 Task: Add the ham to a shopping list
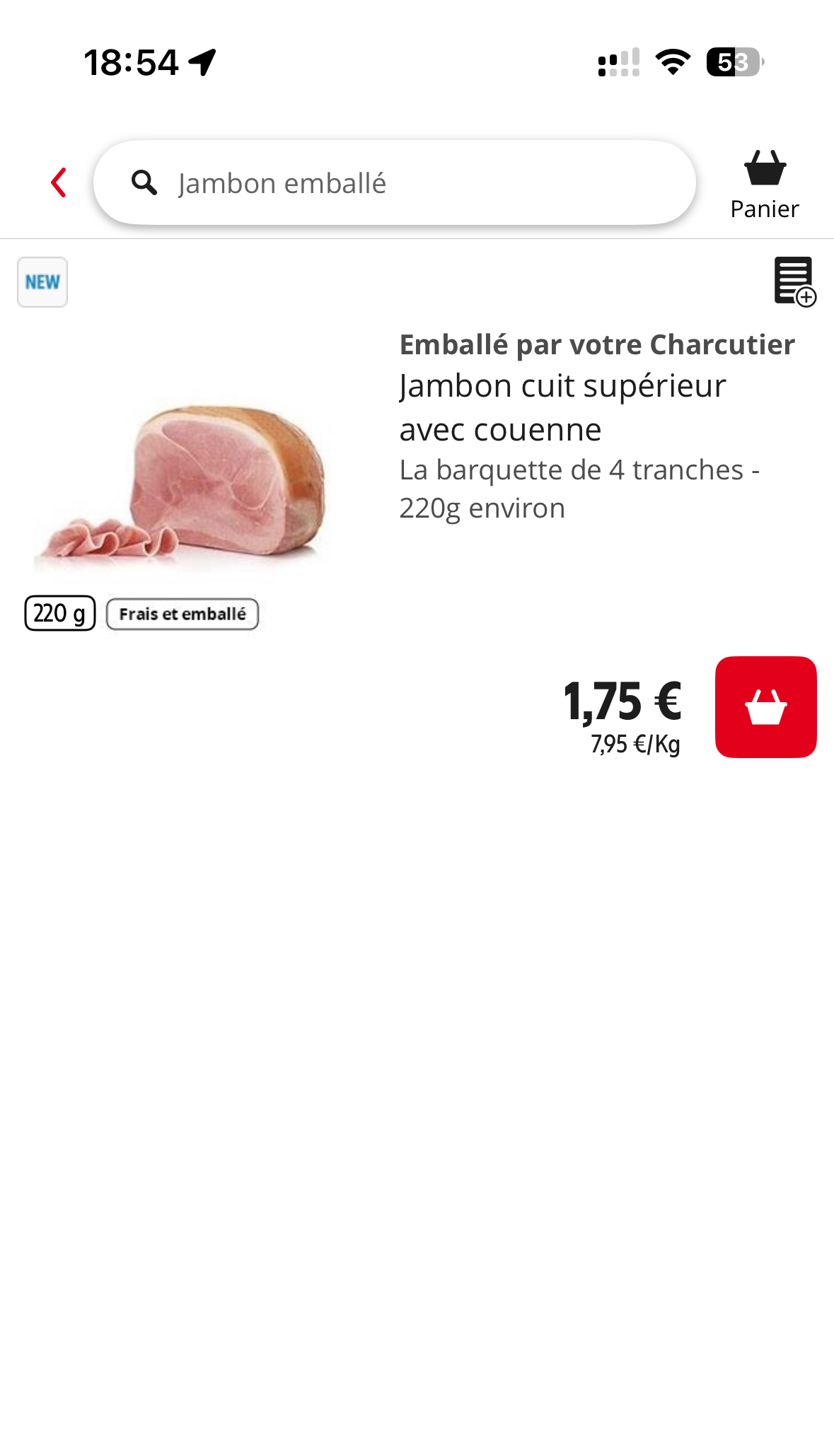[794, 281]
